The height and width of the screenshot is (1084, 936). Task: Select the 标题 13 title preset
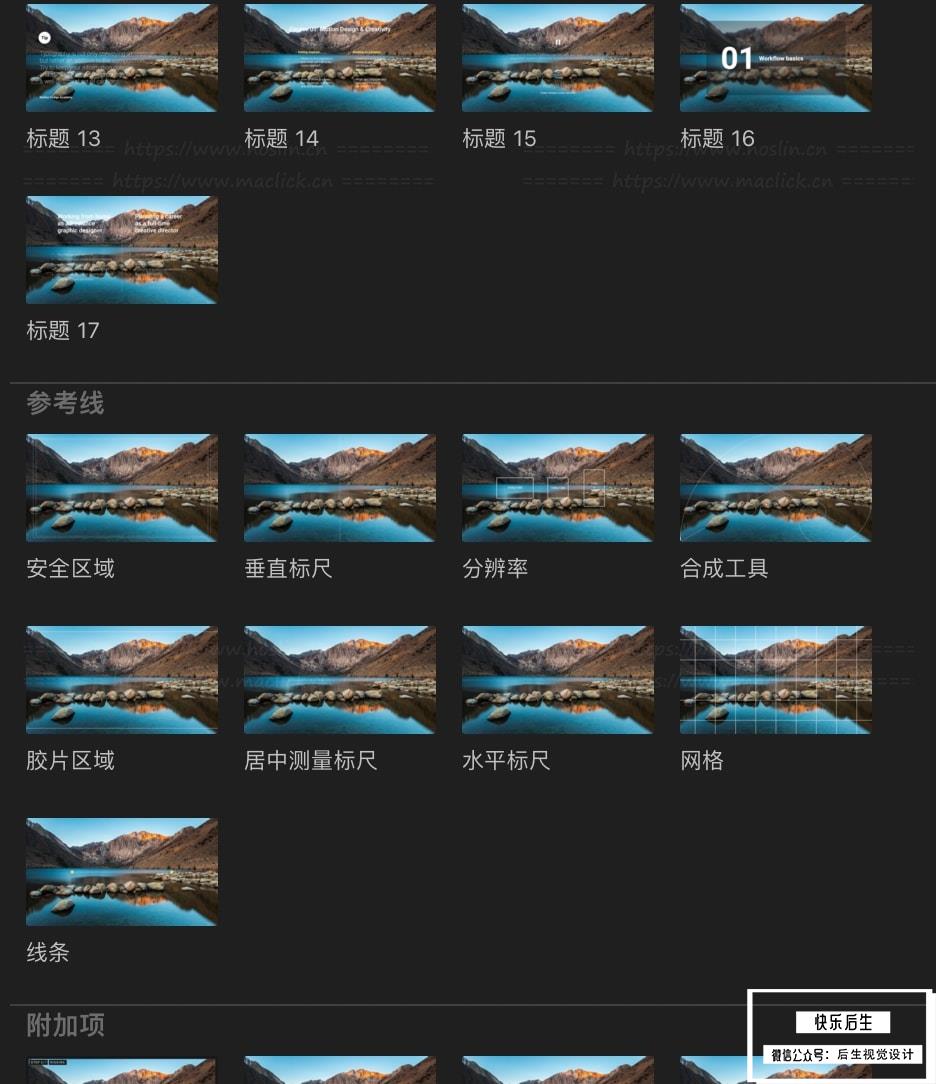coord(122,58)
